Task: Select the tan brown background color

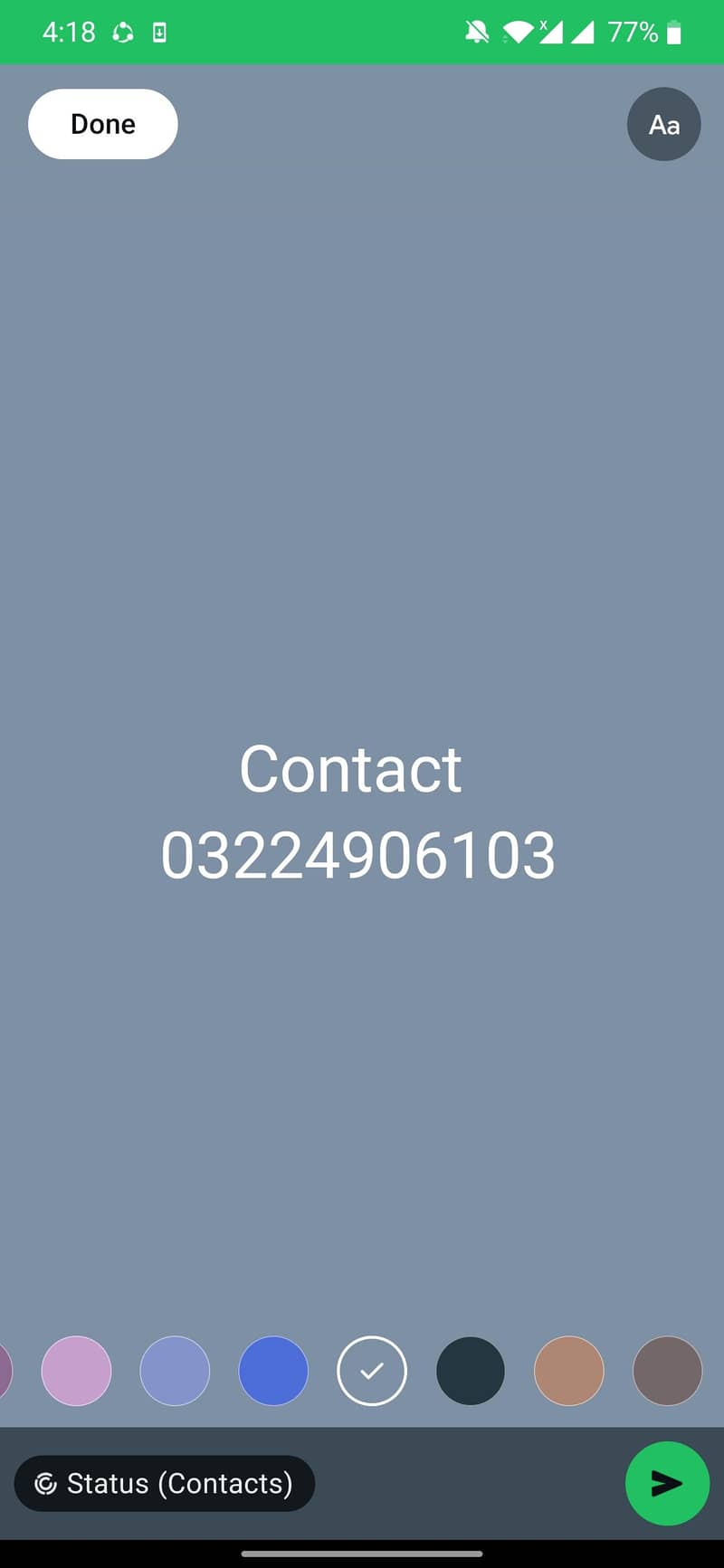Action: coord(569,1371)
